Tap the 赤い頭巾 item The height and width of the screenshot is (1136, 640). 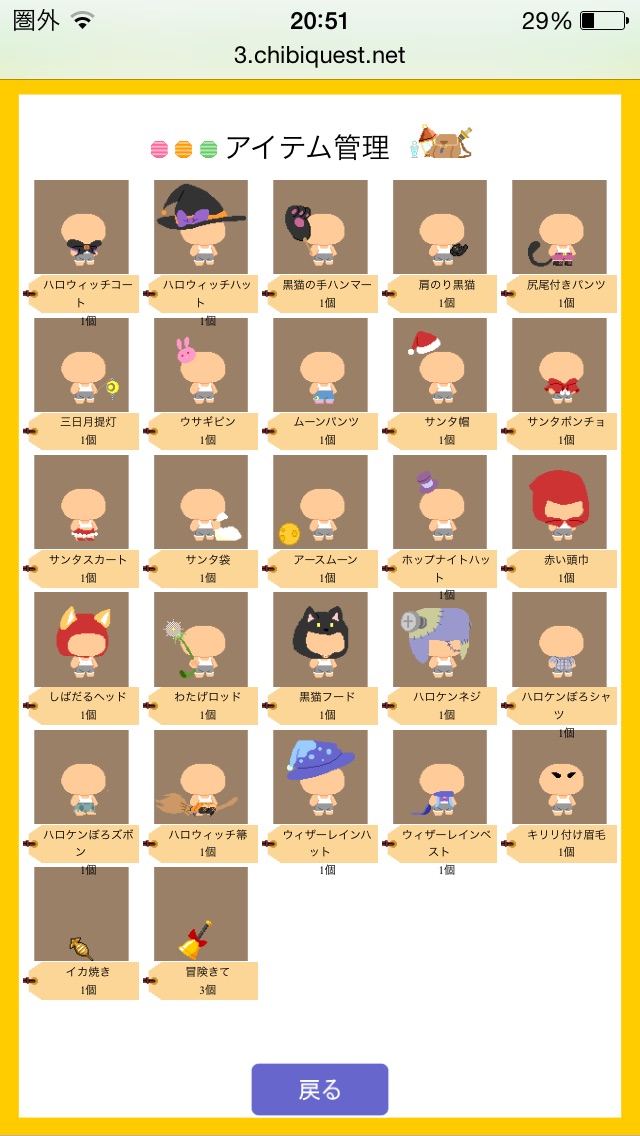pos(559,502)
